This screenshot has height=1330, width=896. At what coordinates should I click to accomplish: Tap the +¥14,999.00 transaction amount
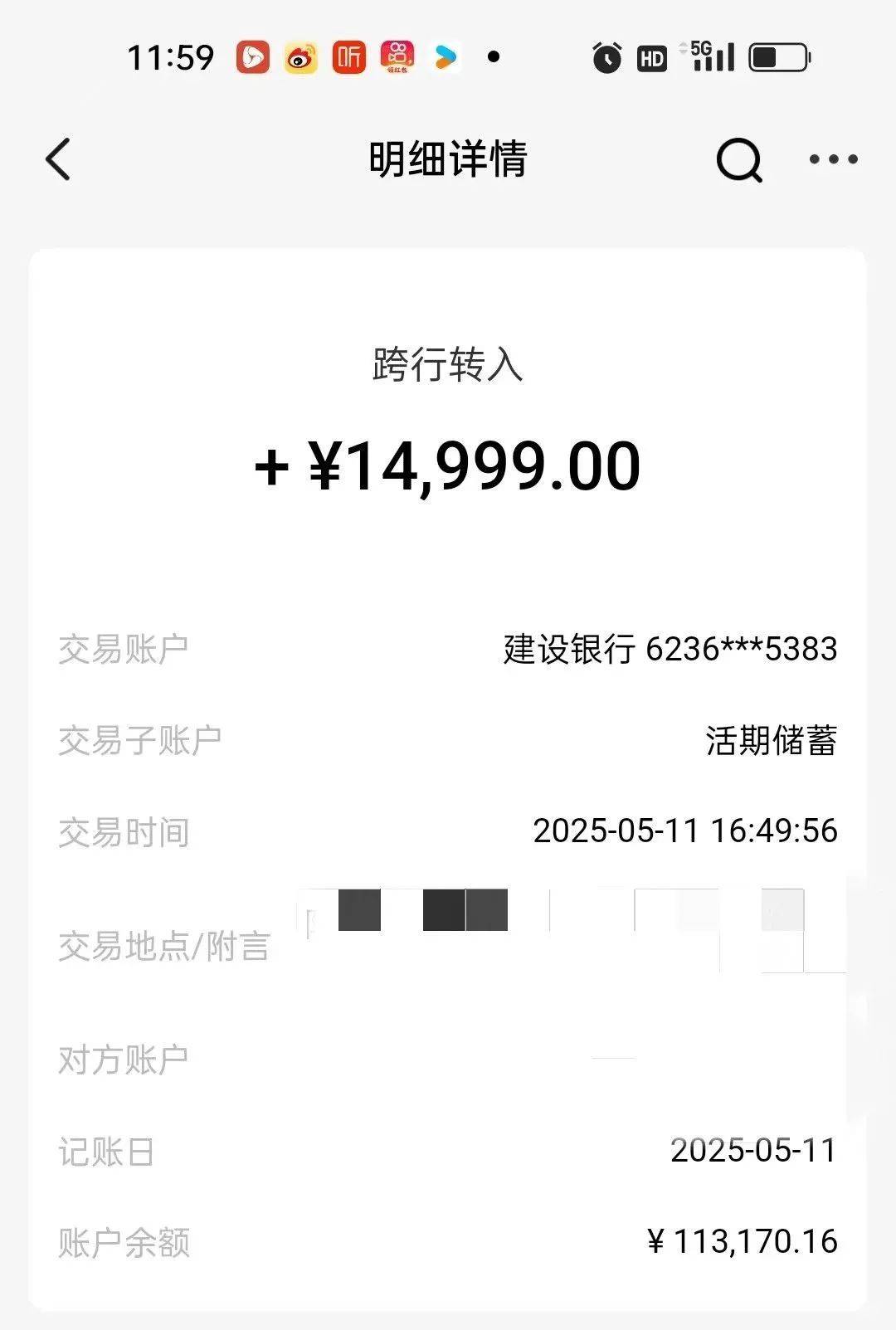coord(448,465)
